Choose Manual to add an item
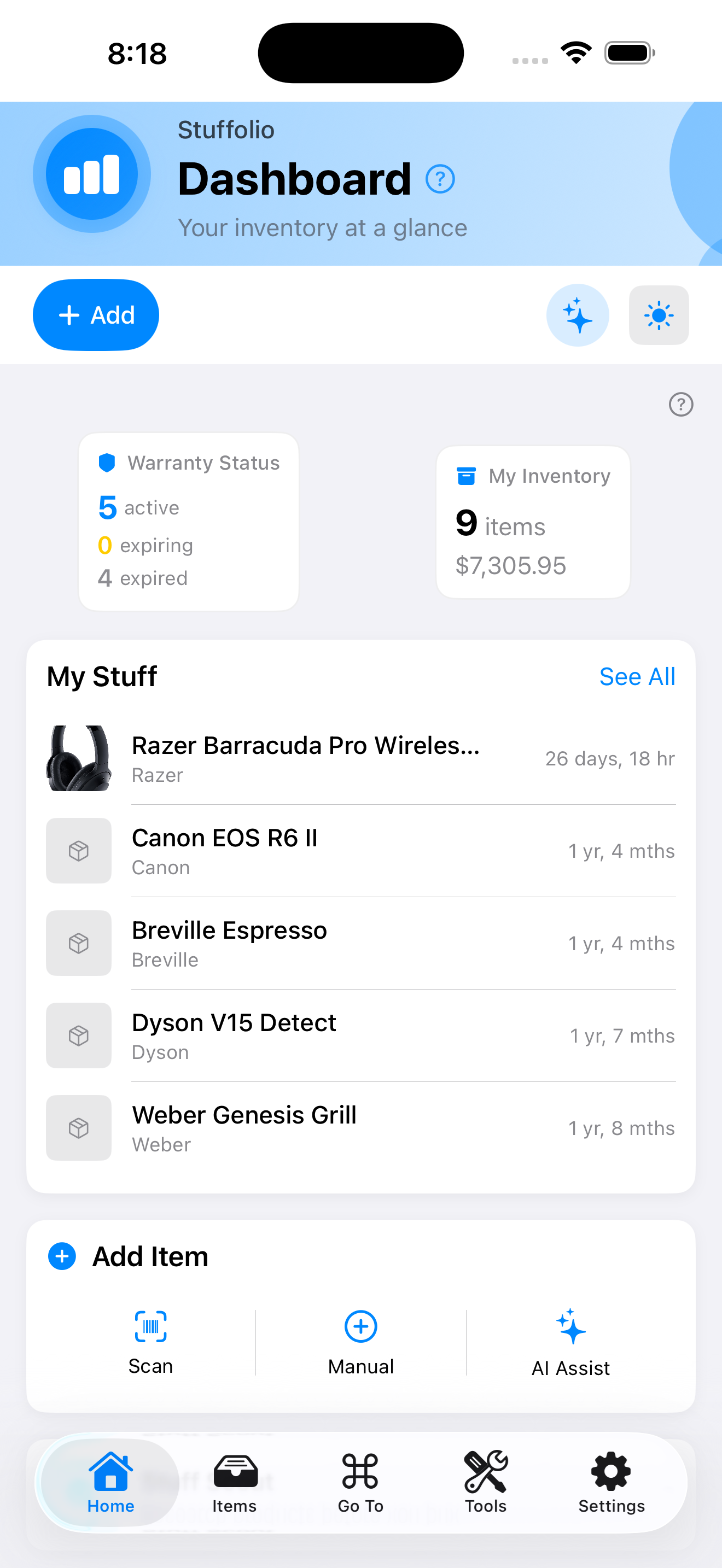The height and width of the screenshot is (1568, 722). pos(360,1342)
